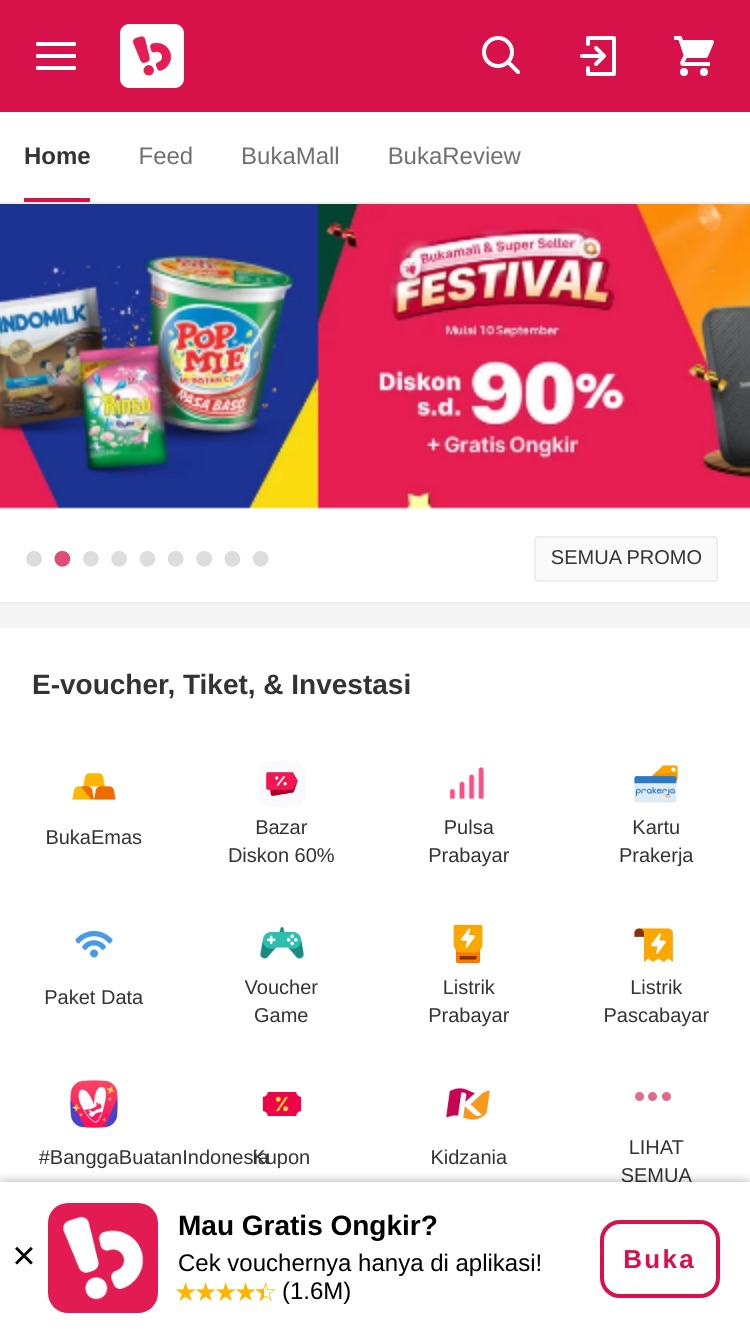Image resolution: width=750 pixels, height=1334 pixels.
Task: Open the shopping cart
Action: coord(693,56)
